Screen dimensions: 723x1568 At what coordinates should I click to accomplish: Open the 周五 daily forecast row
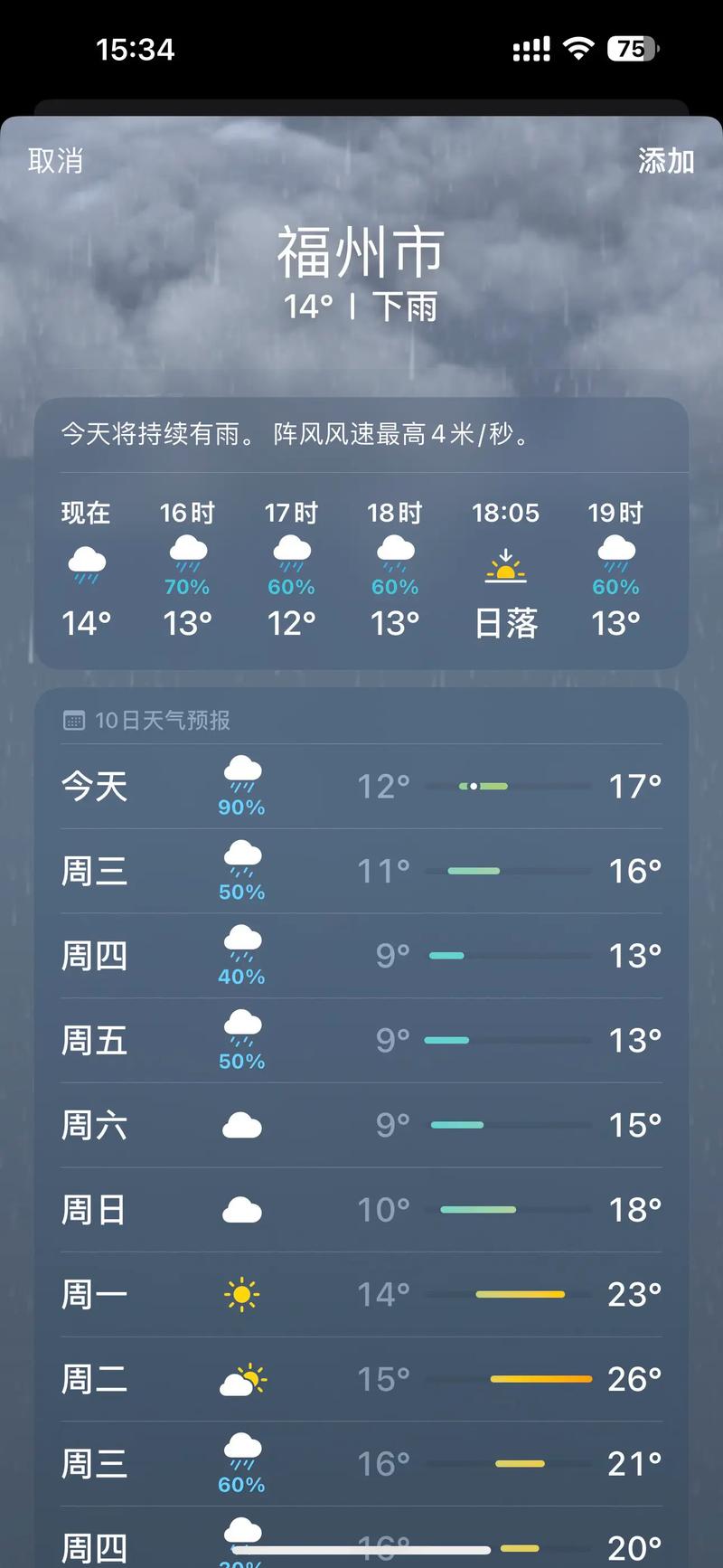361,1040
